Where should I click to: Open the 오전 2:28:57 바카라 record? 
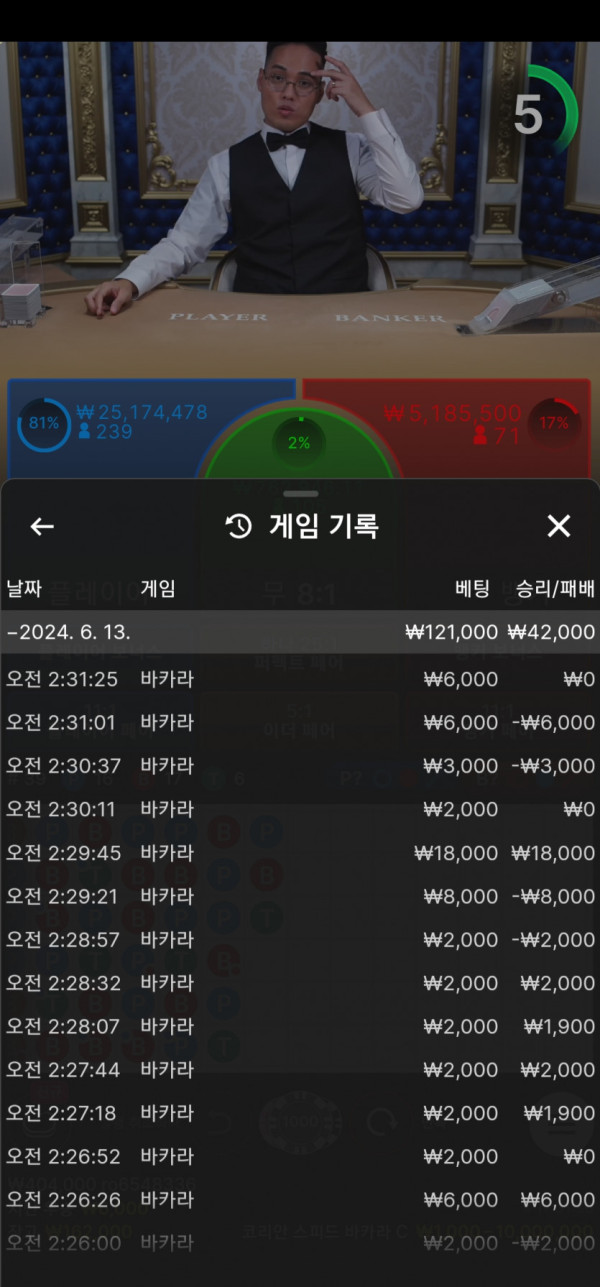point(300,940)
